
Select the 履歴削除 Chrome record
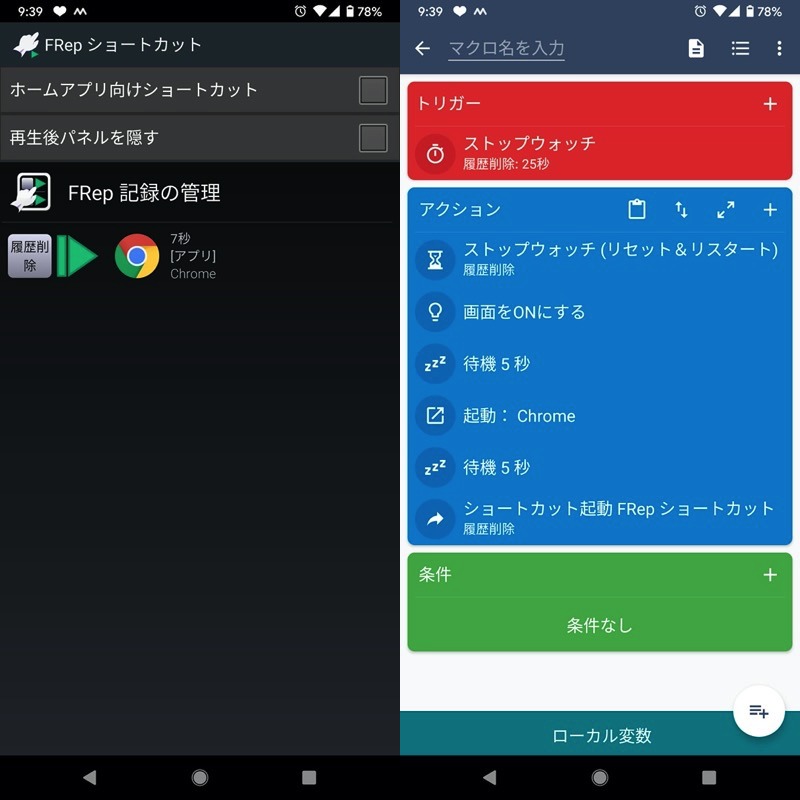112,256
